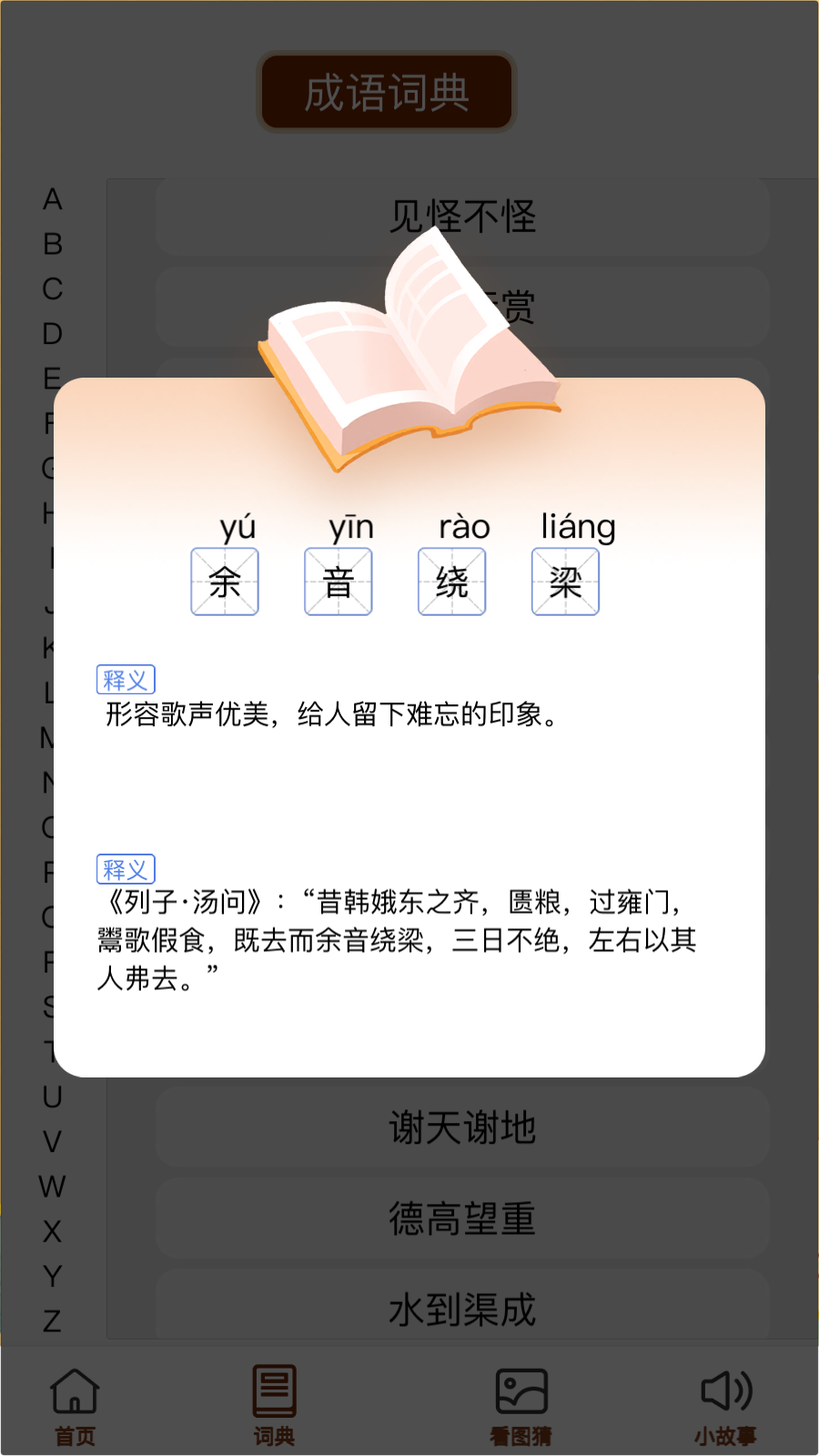Jump to index letter U

(x=53, y=1097)
